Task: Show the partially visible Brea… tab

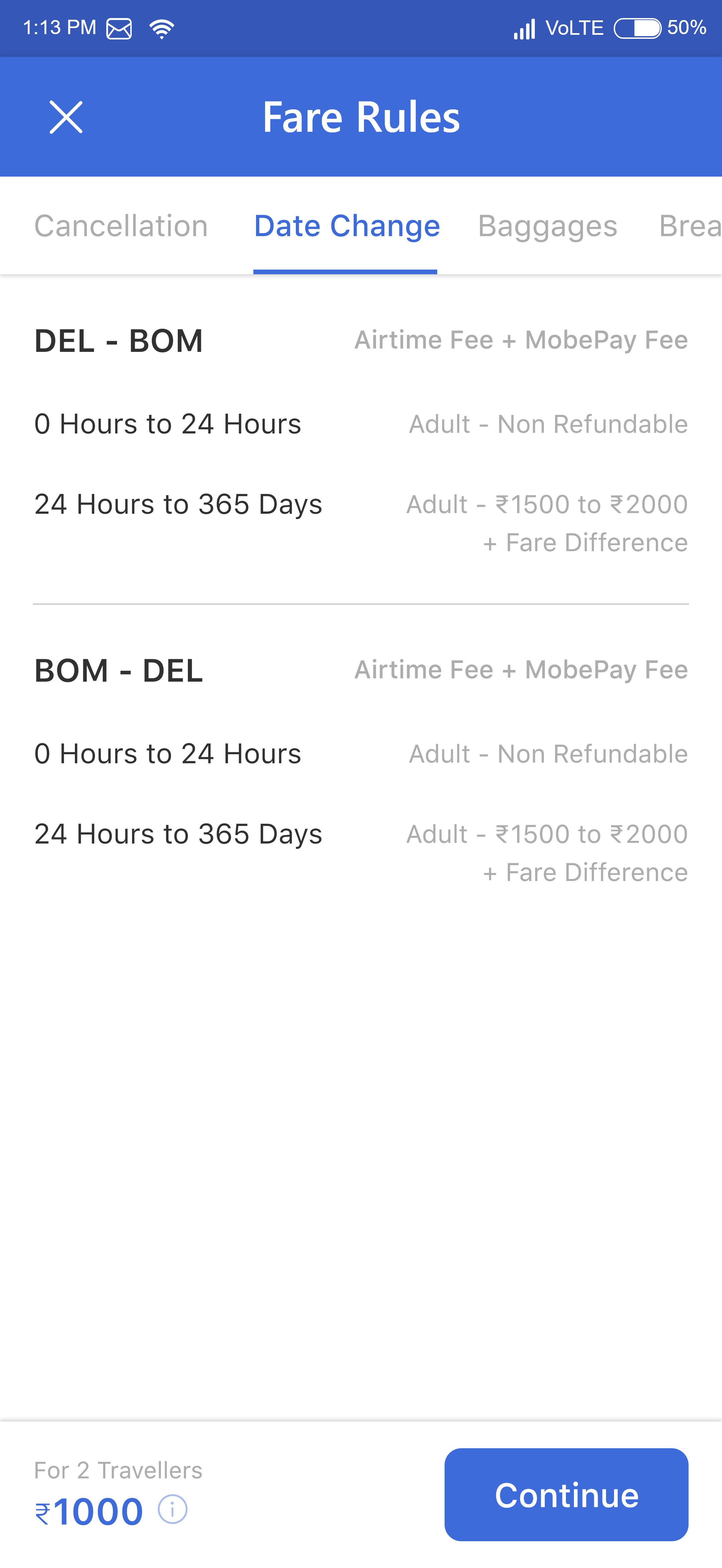Action: pos(690,226)
